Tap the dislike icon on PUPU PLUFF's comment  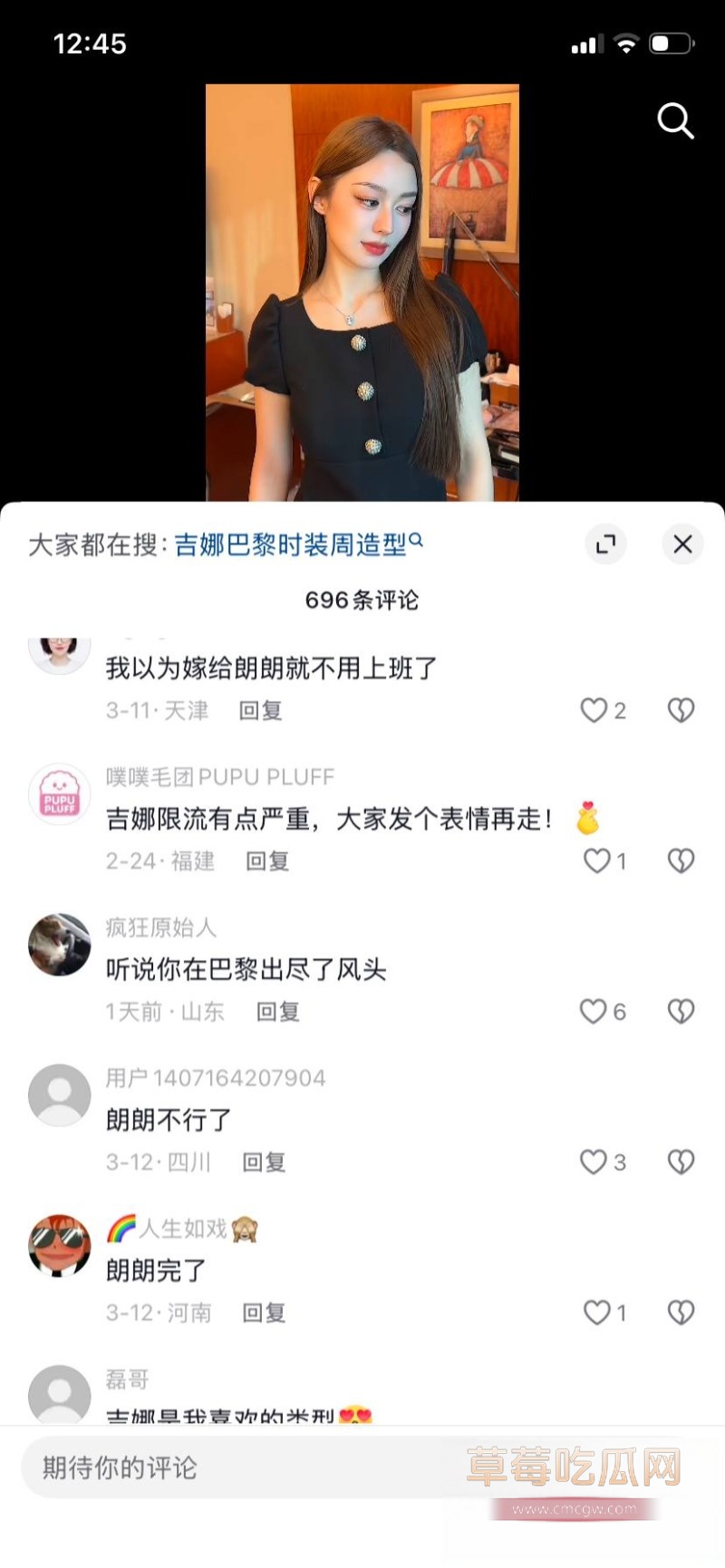680,861
